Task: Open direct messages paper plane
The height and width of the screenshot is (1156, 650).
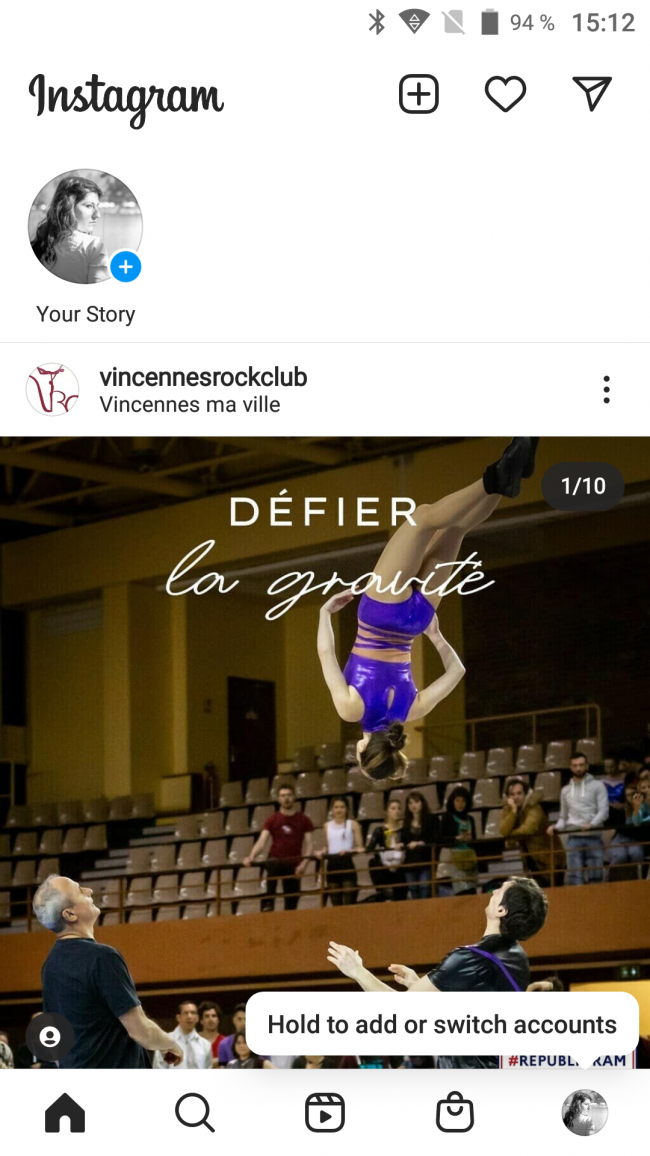Action: coord(592,94)
